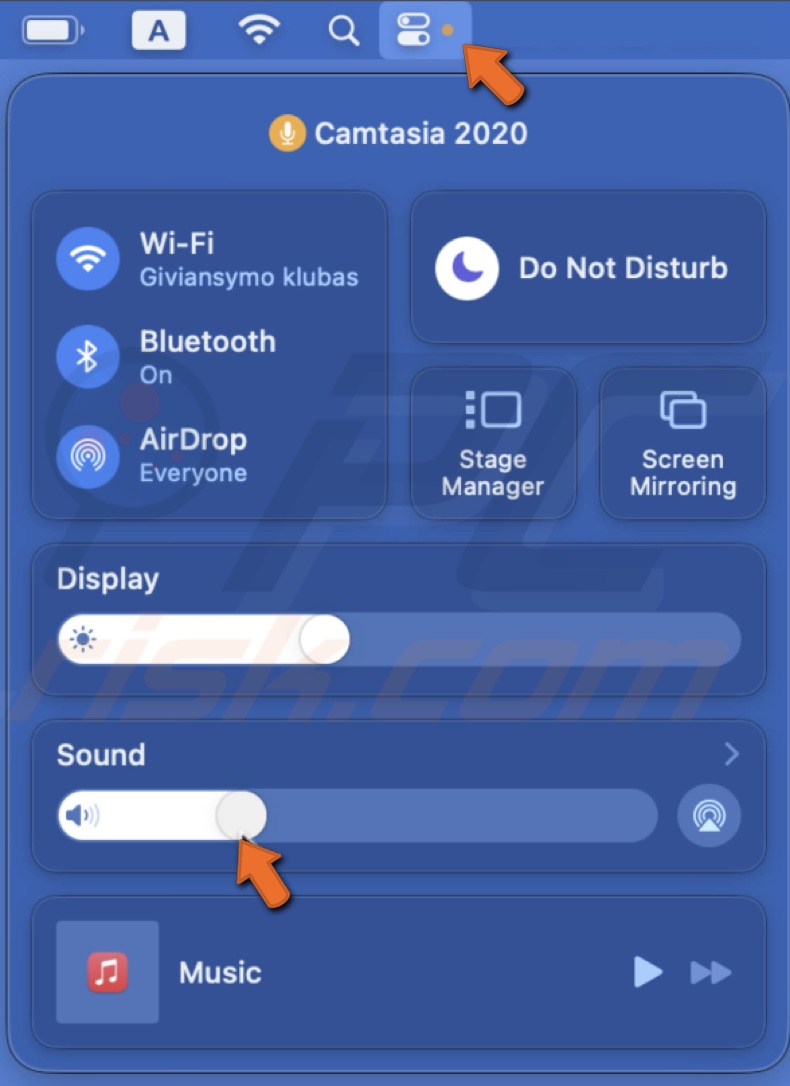
Task: Select the AirPlay output icon in Sound
Action: pyautogui.click(x=709, y=816)
